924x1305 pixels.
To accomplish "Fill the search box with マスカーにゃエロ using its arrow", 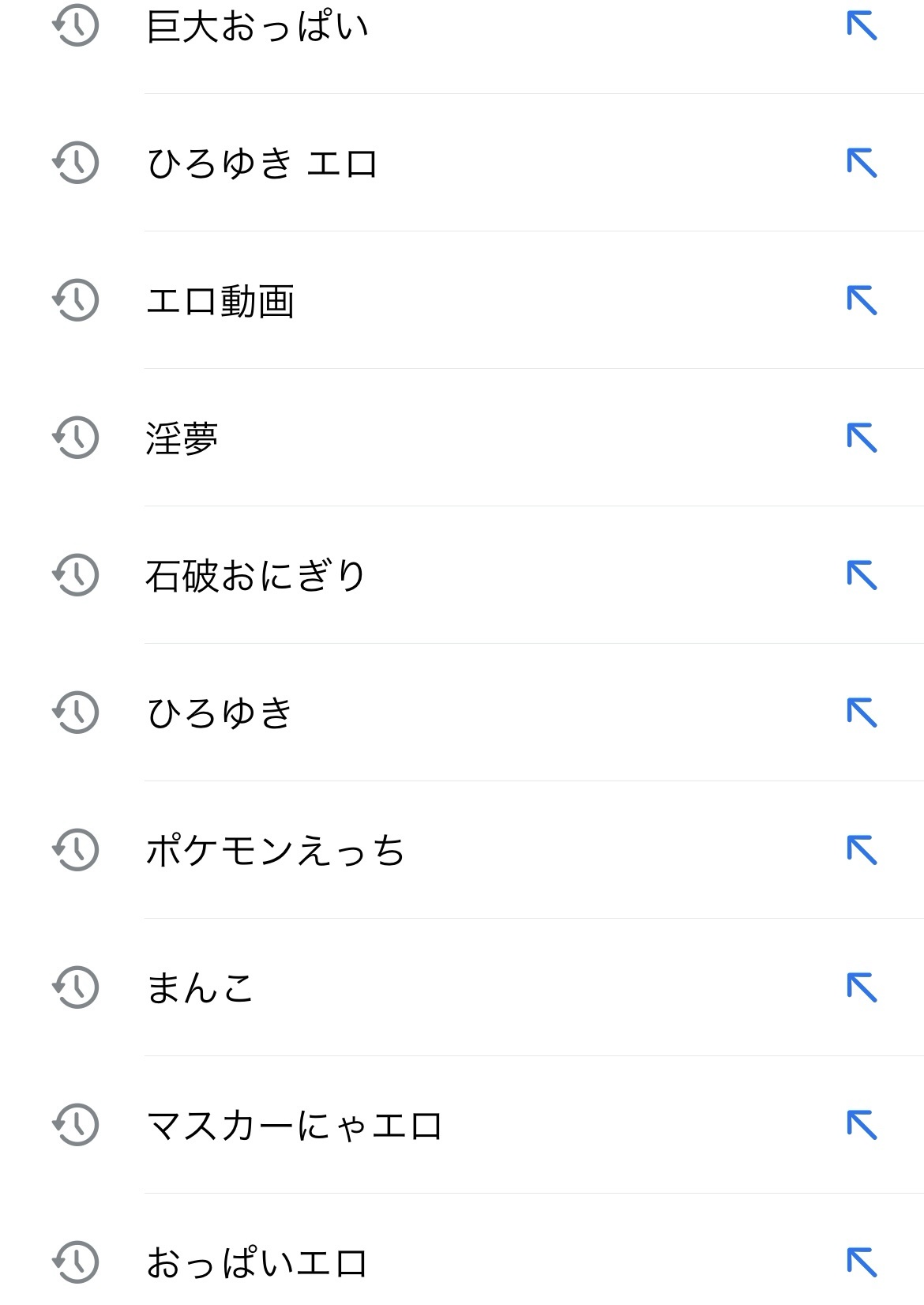I will point(862,1125).
